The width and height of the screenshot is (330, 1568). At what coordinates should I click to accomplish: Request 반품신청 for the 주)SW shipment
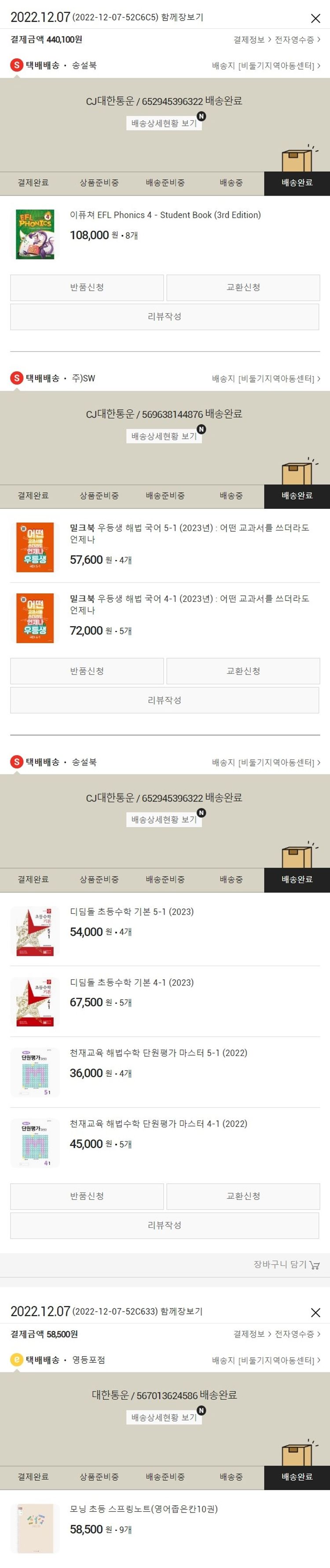point(87,671)
